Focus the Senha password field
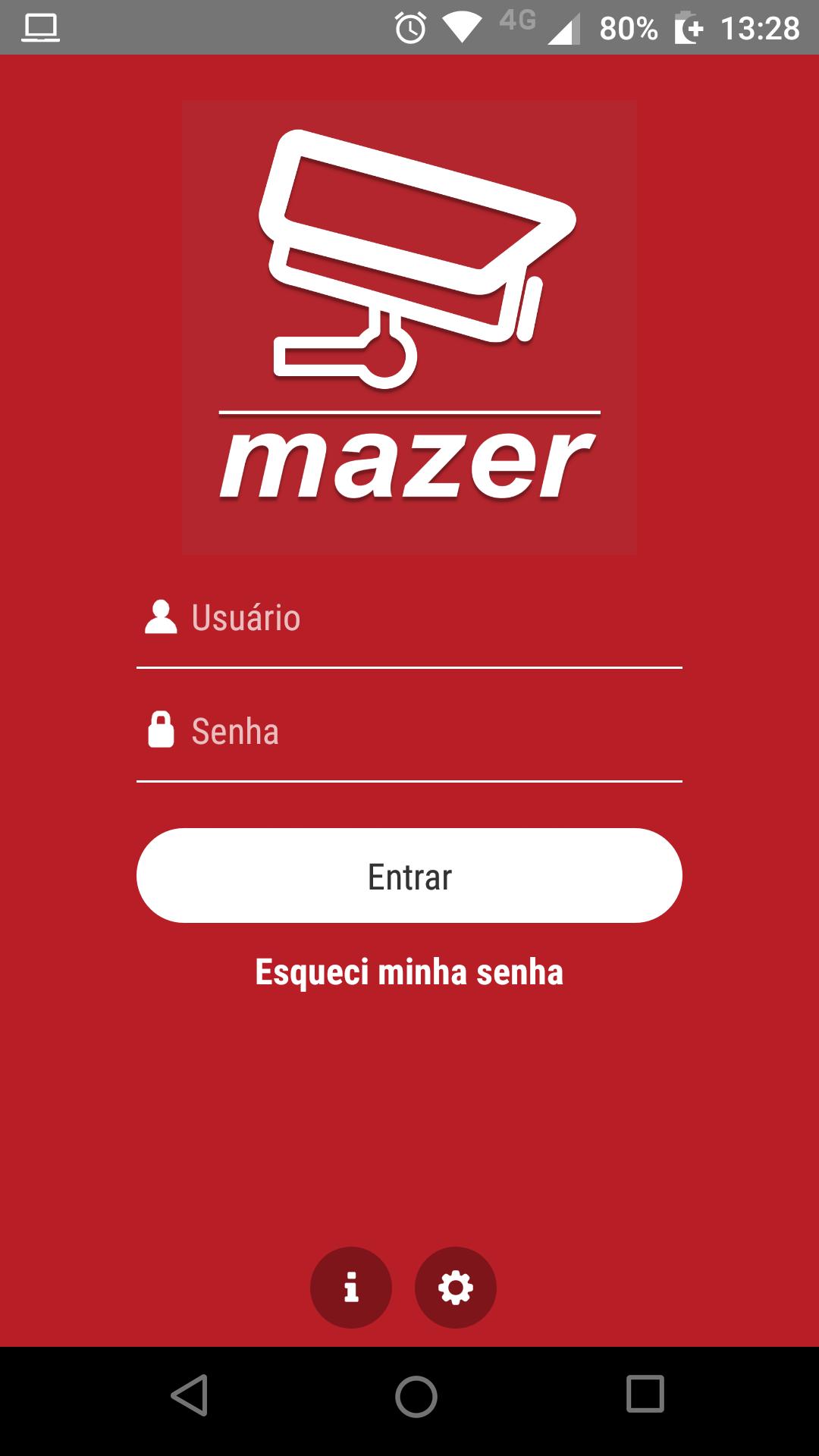819x1456 pixels. click(x=425, y=732)
